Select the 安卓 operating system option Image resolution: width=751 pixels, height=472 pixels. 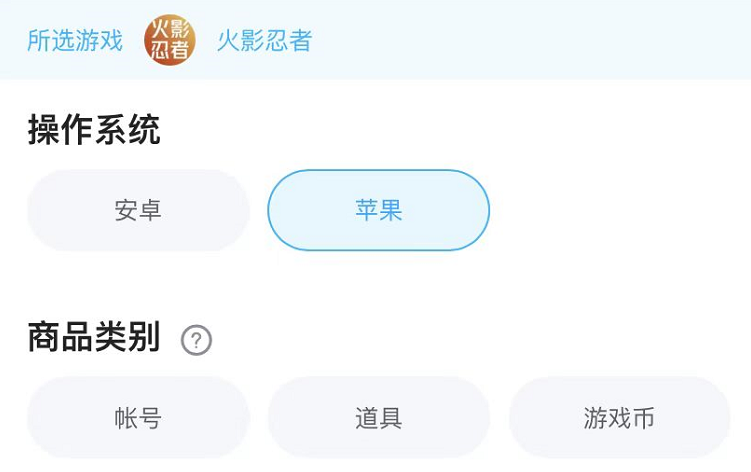point(138,210)
